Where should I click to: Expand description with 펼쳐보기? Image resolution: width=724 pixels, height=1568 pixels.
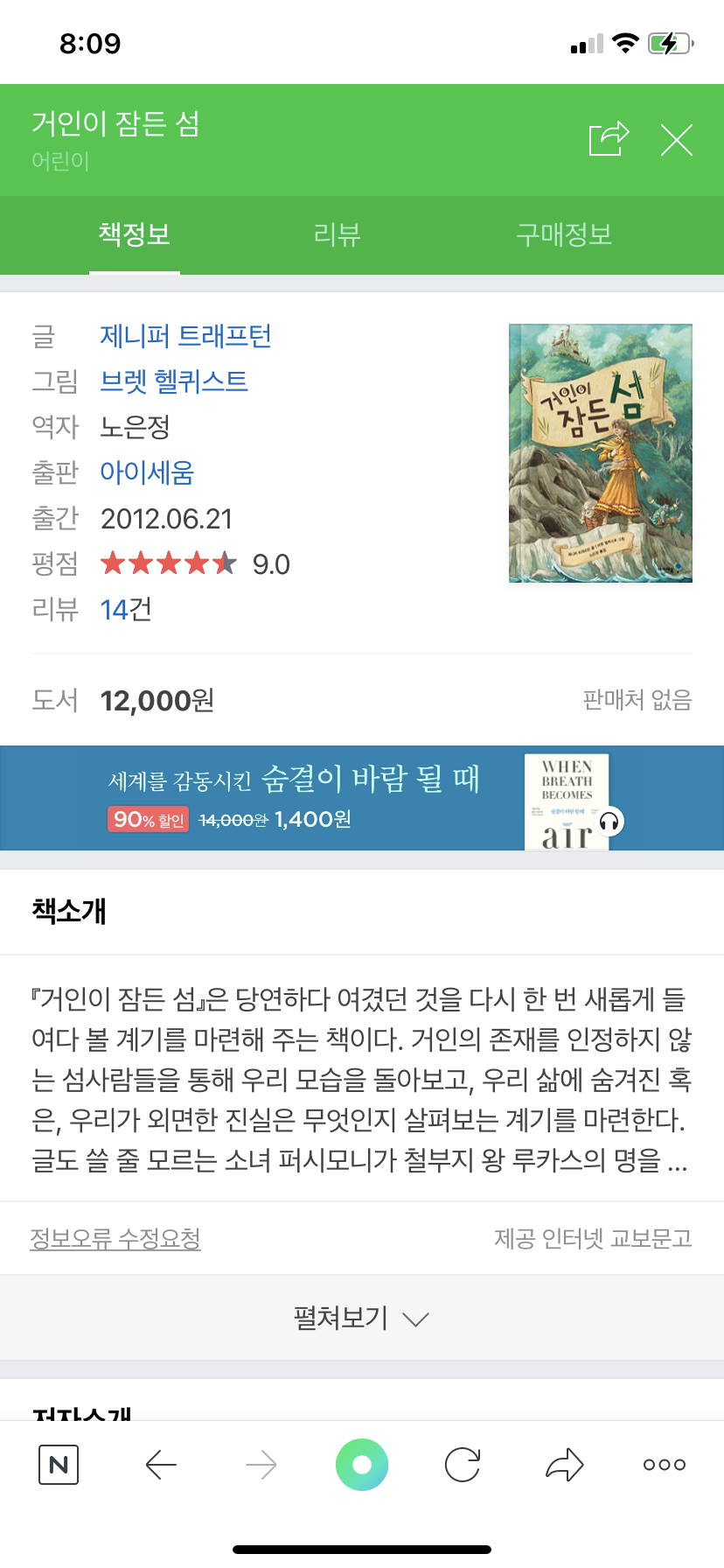362,1318
